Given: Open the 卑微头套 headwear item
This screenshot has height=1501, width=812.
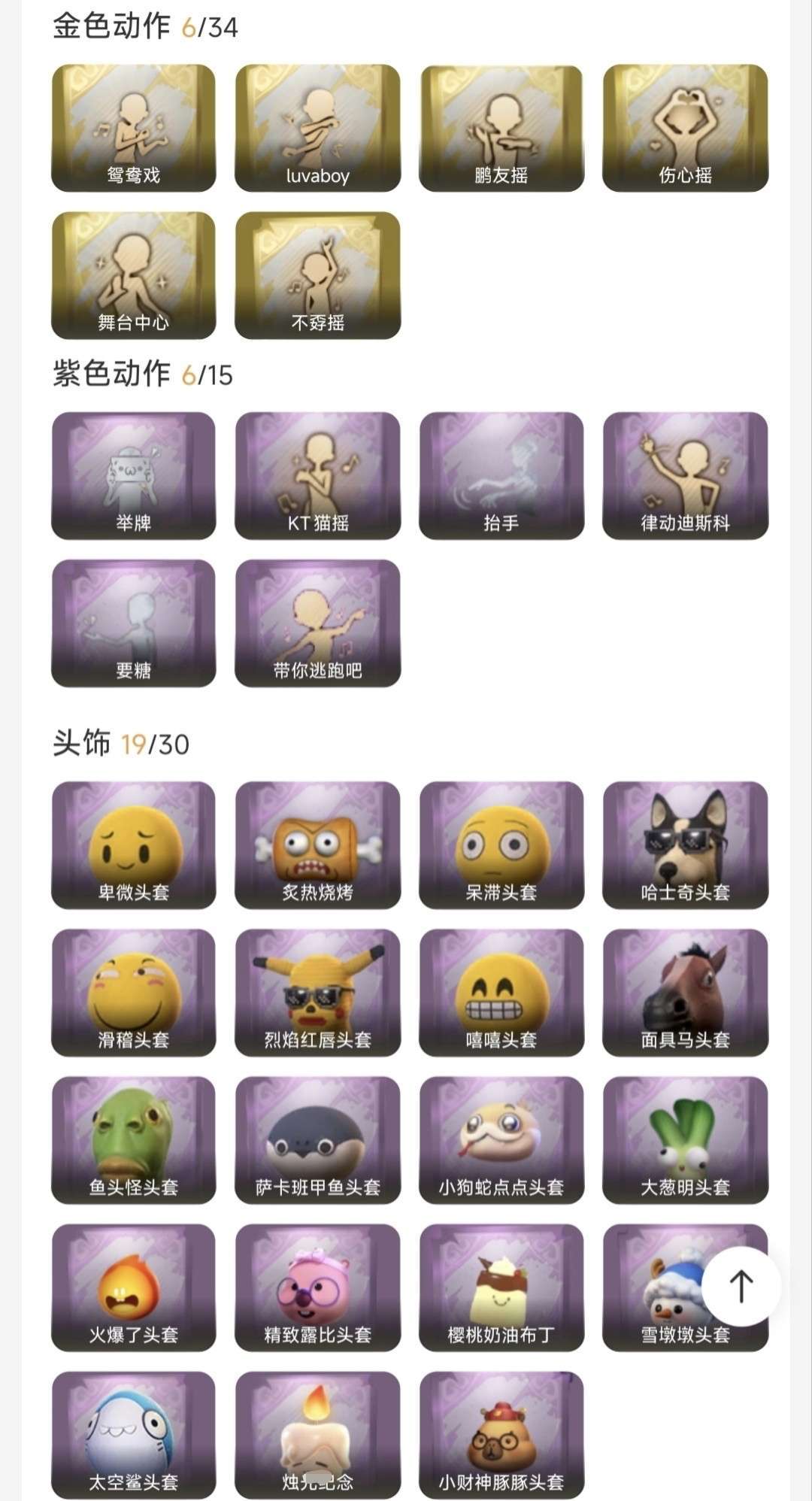Looking at the screenshot, I should [134, 845].
